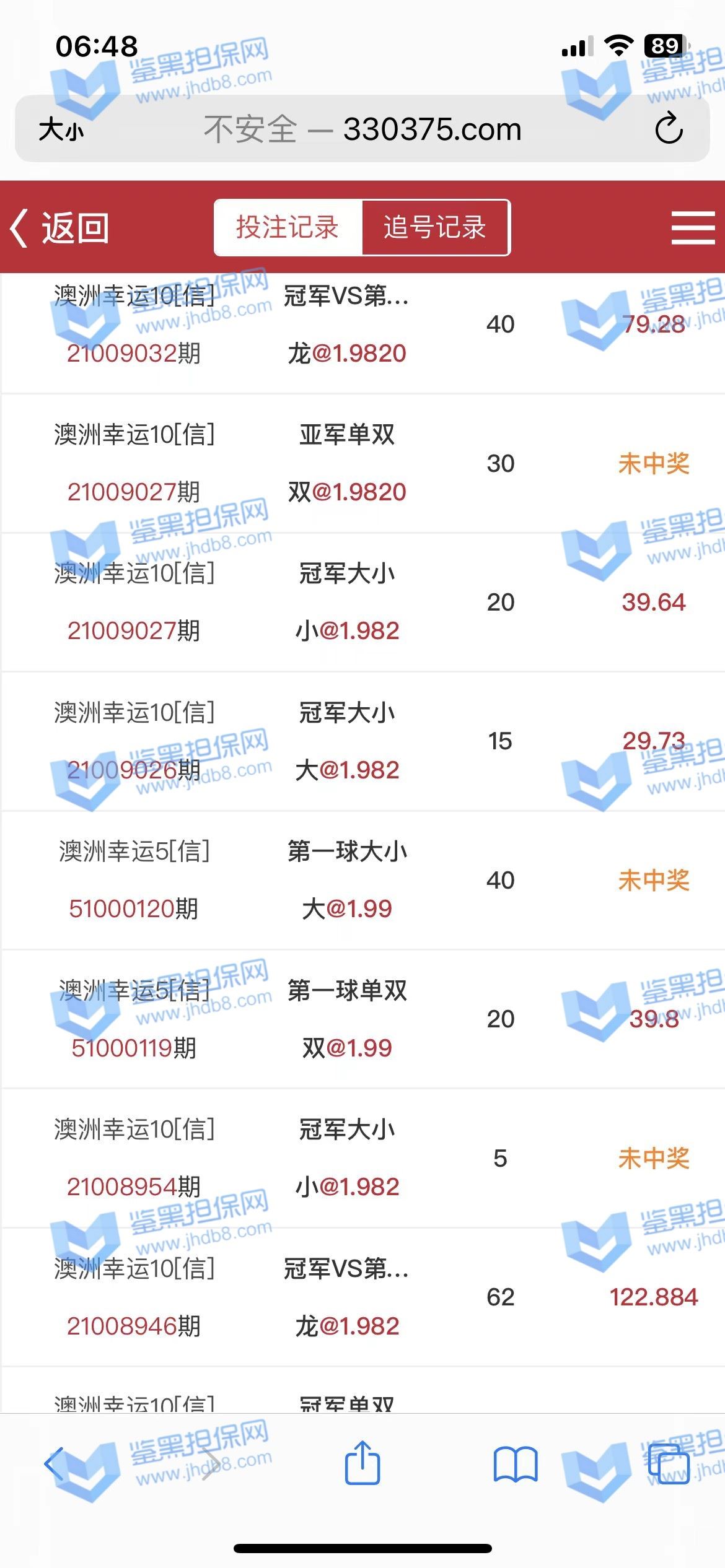Open the Safari share sheet
The image size is (725, 1568).
tap(362, 1463)
